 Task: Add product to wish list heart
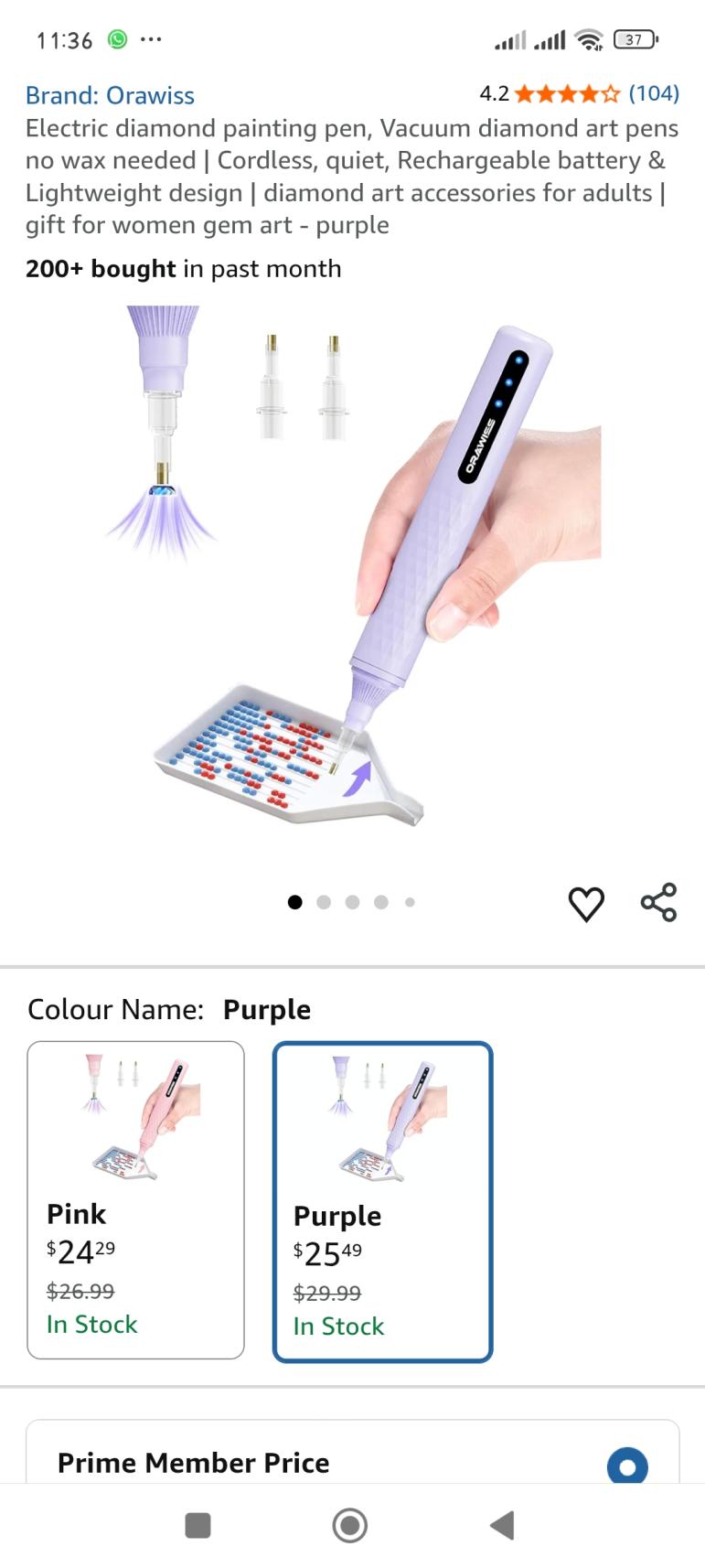[x=586, y=903]
